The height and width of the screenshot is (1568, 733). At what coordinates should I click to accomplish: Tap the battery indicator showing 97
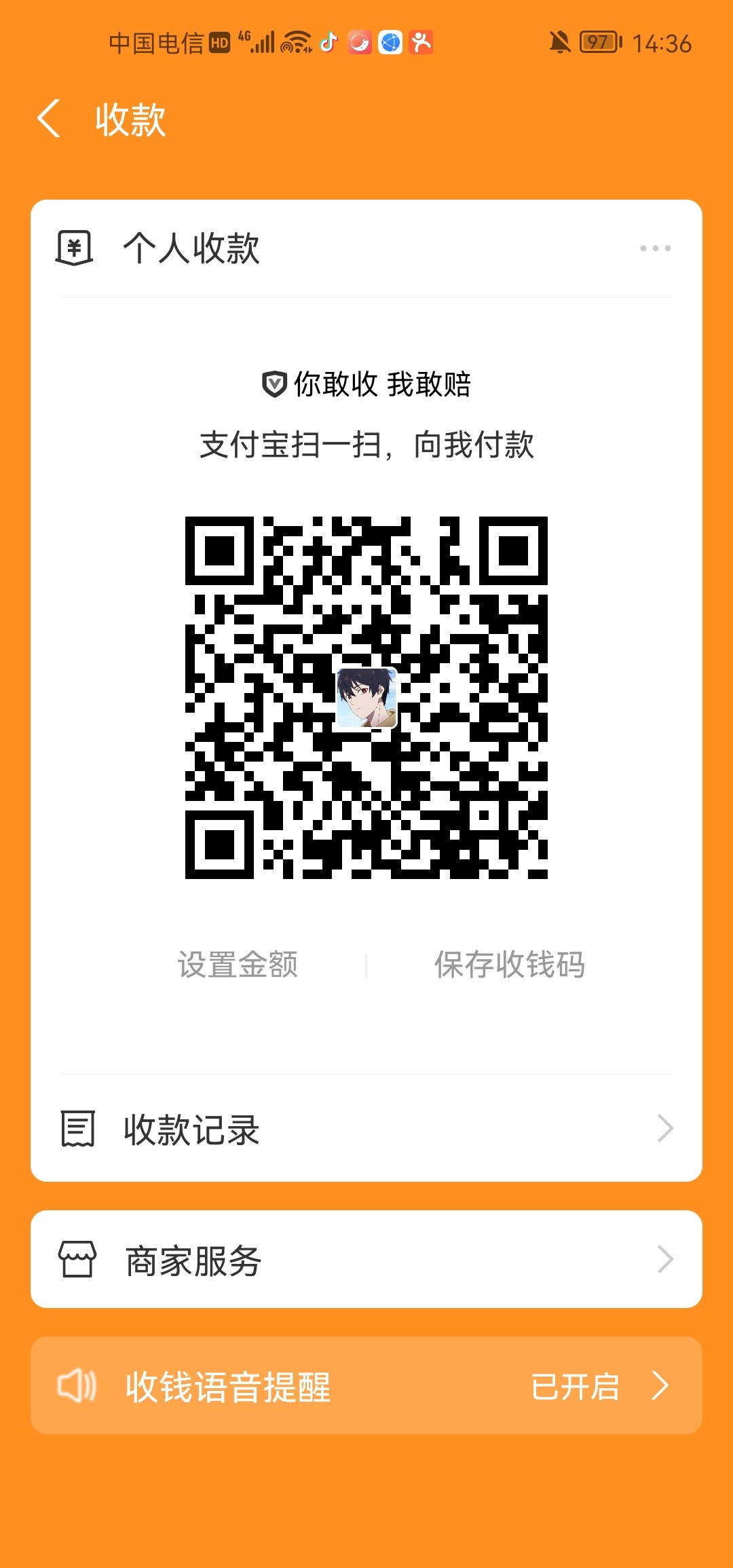pyautogui.click(x=597, y=42)
